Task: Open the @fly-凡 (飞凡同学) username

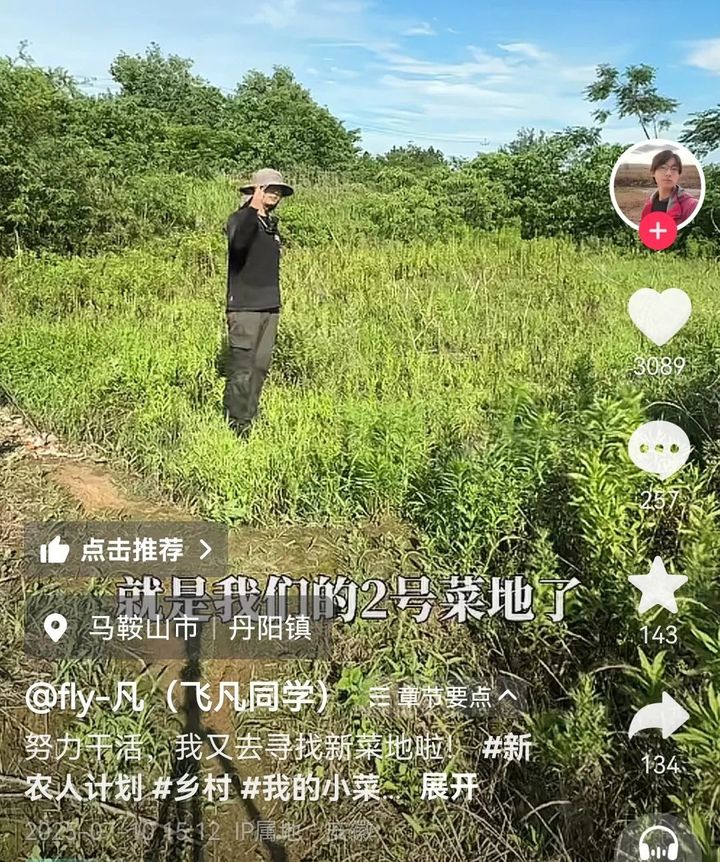Action: [x=178, y=696]
